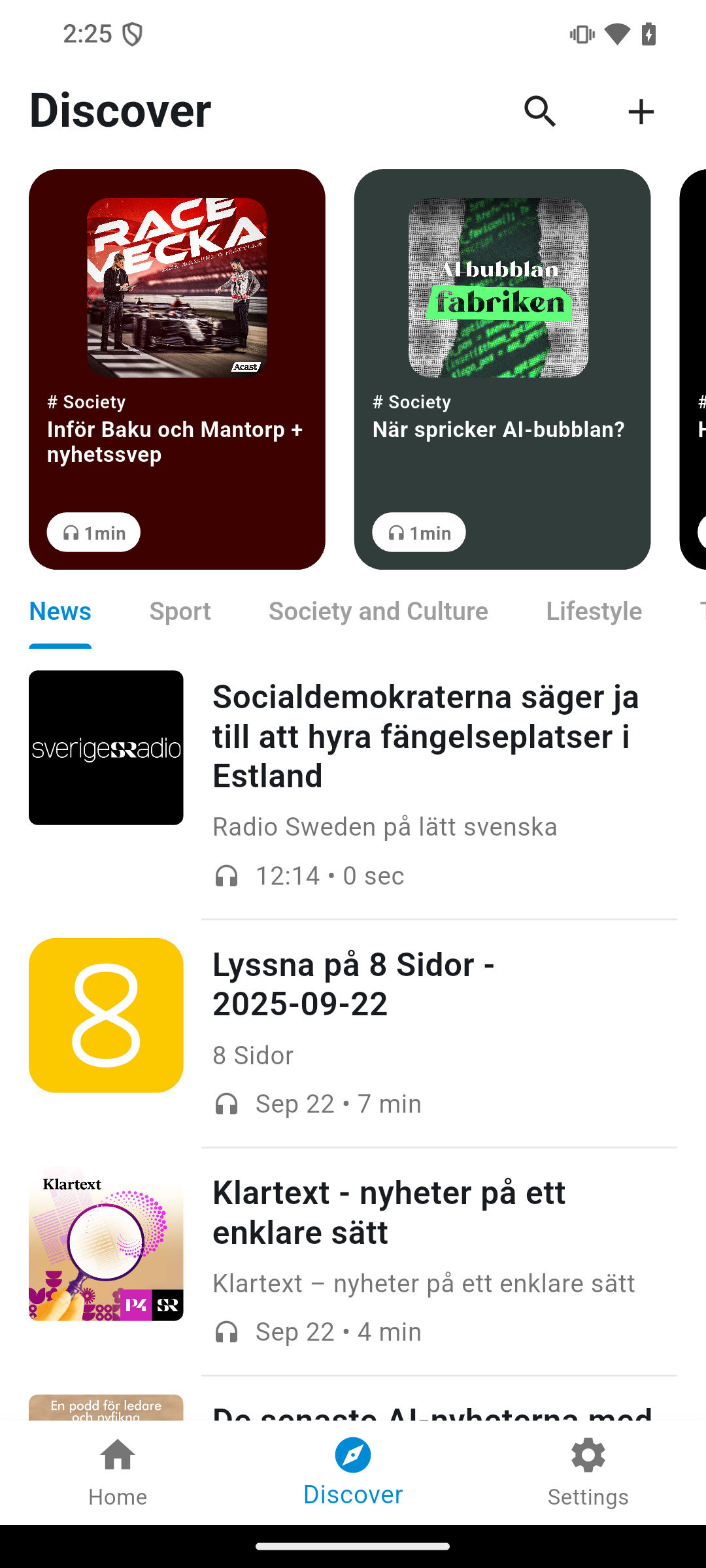Viewport: 706px width, 1568px height.
Task: Tap the headphone icon on the Estland episode
Action: pyautogui.click(x=226, y=875)
